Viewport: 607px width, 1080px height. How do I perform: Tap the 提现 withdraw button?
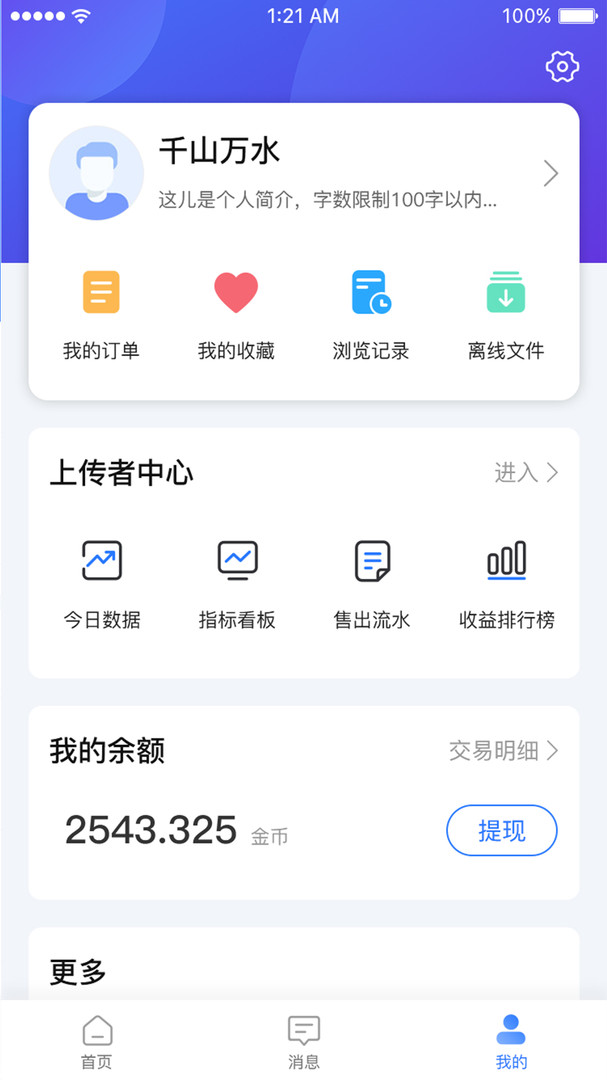pyautogui.click(x=501, y=830)
